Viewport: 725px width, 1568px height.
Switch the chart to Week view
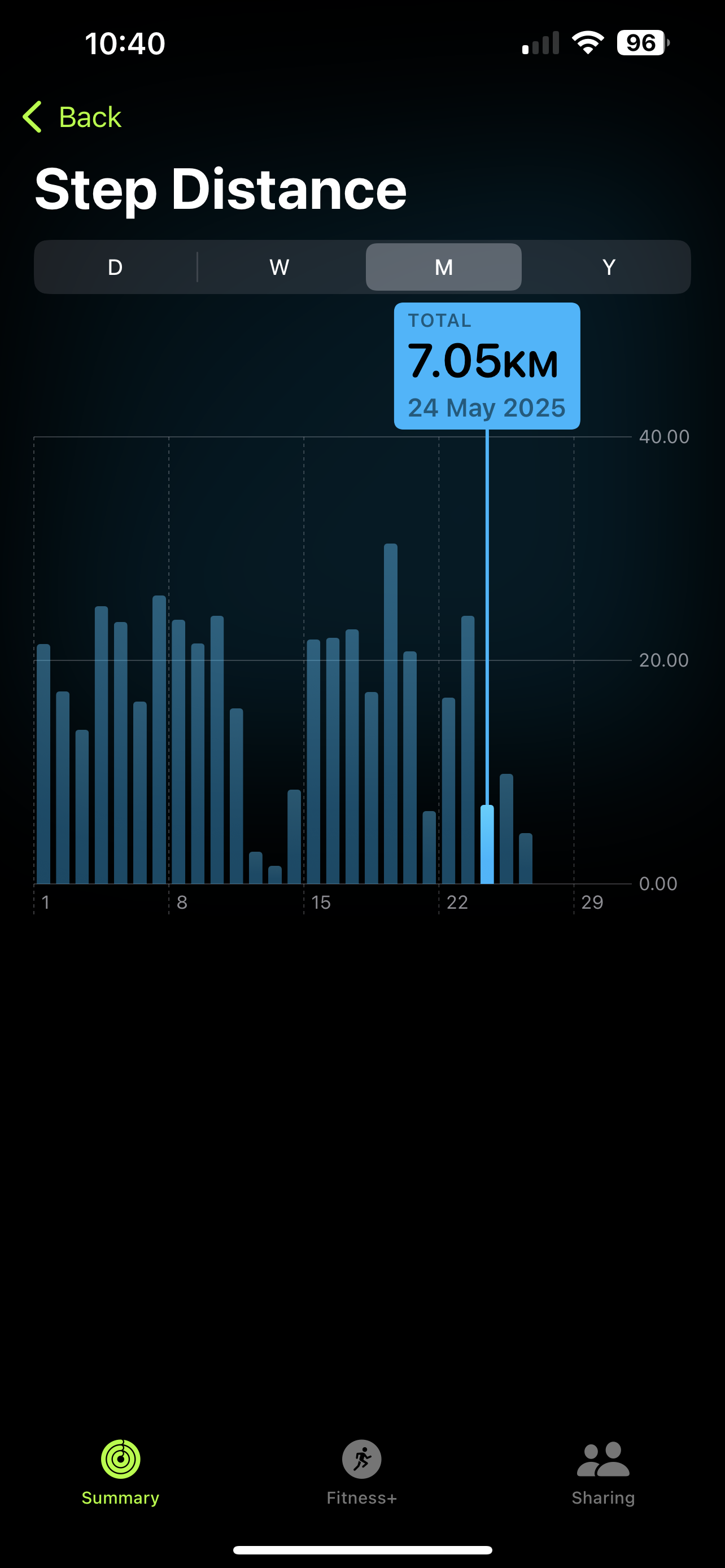(x=279, y=267)
